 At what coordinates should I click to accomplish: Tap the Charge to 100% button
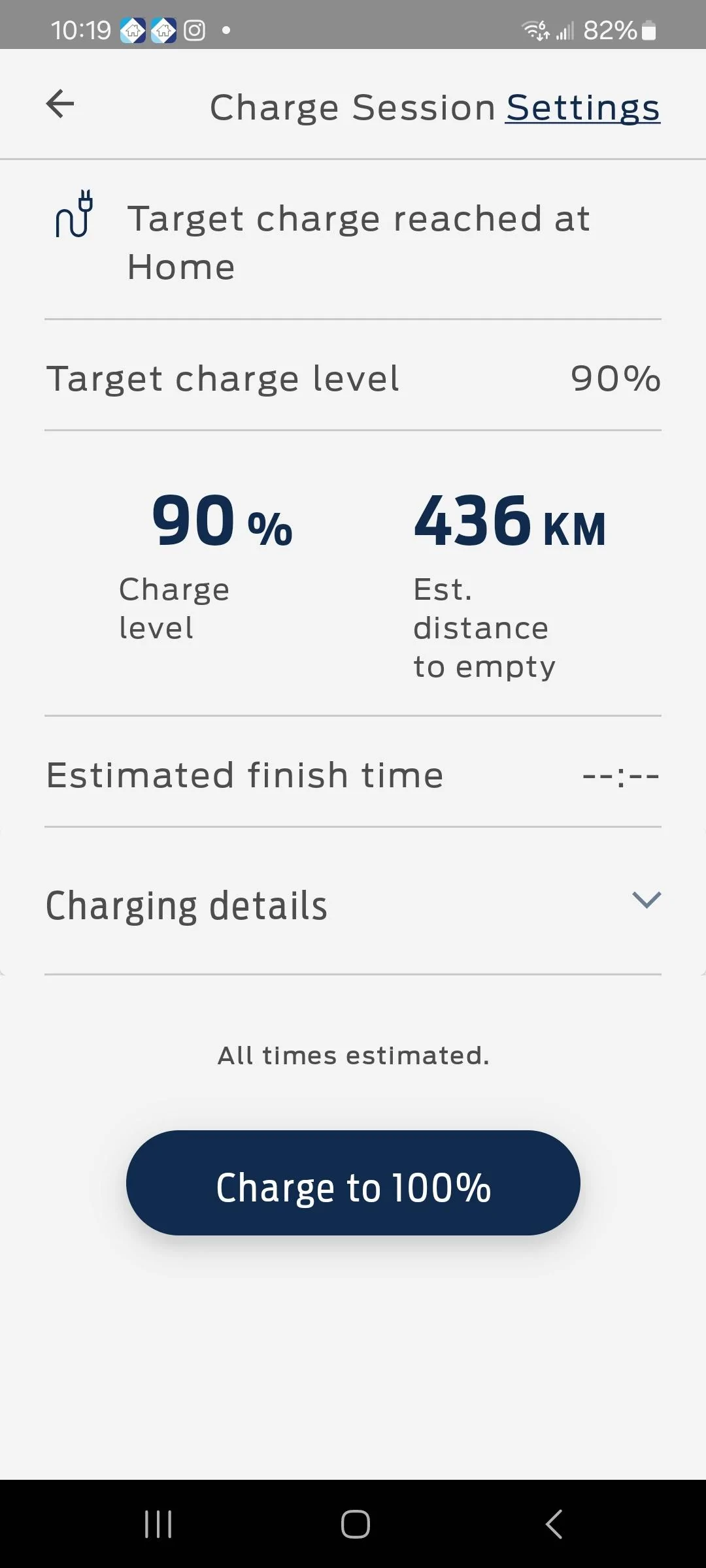pos(353,1183)
